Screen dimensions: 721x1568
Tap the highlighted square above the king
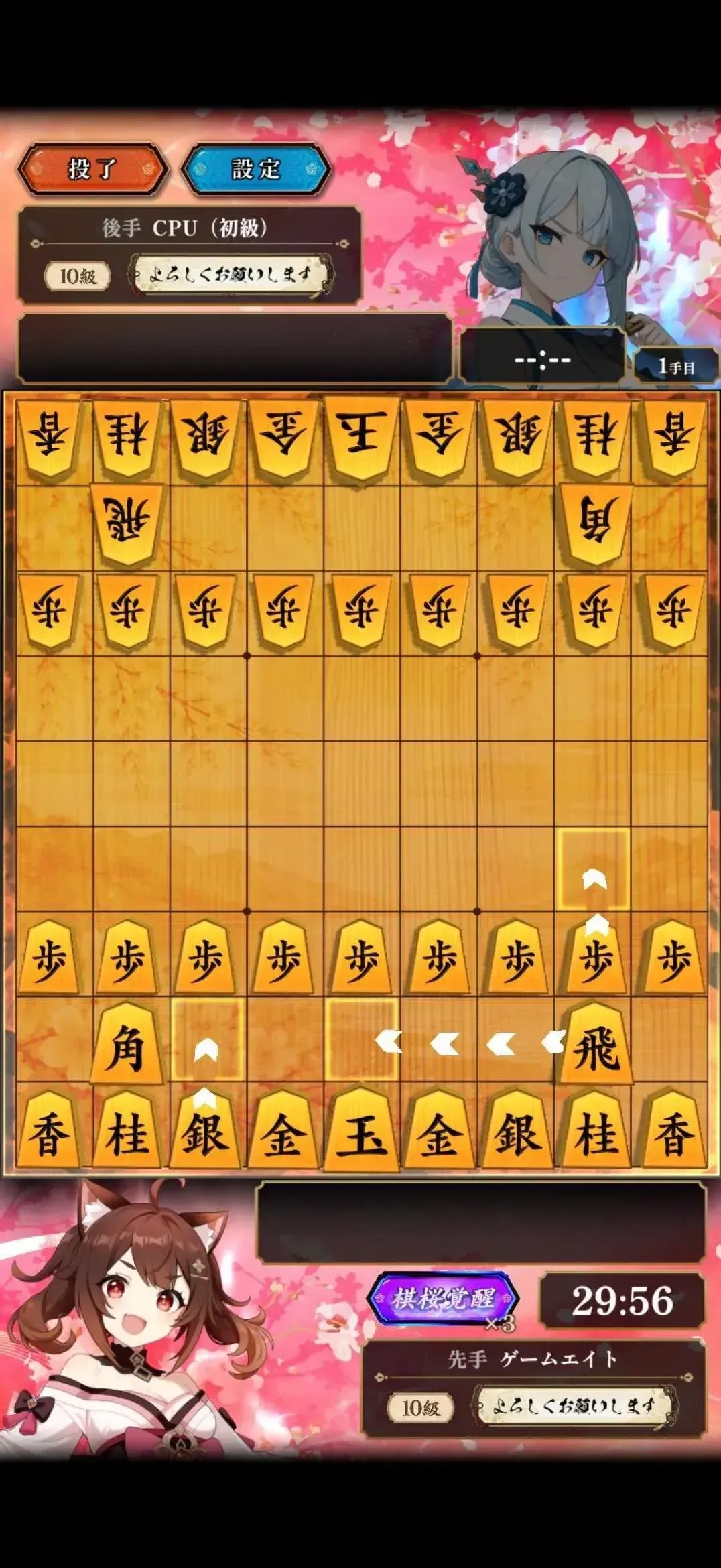362,1039
